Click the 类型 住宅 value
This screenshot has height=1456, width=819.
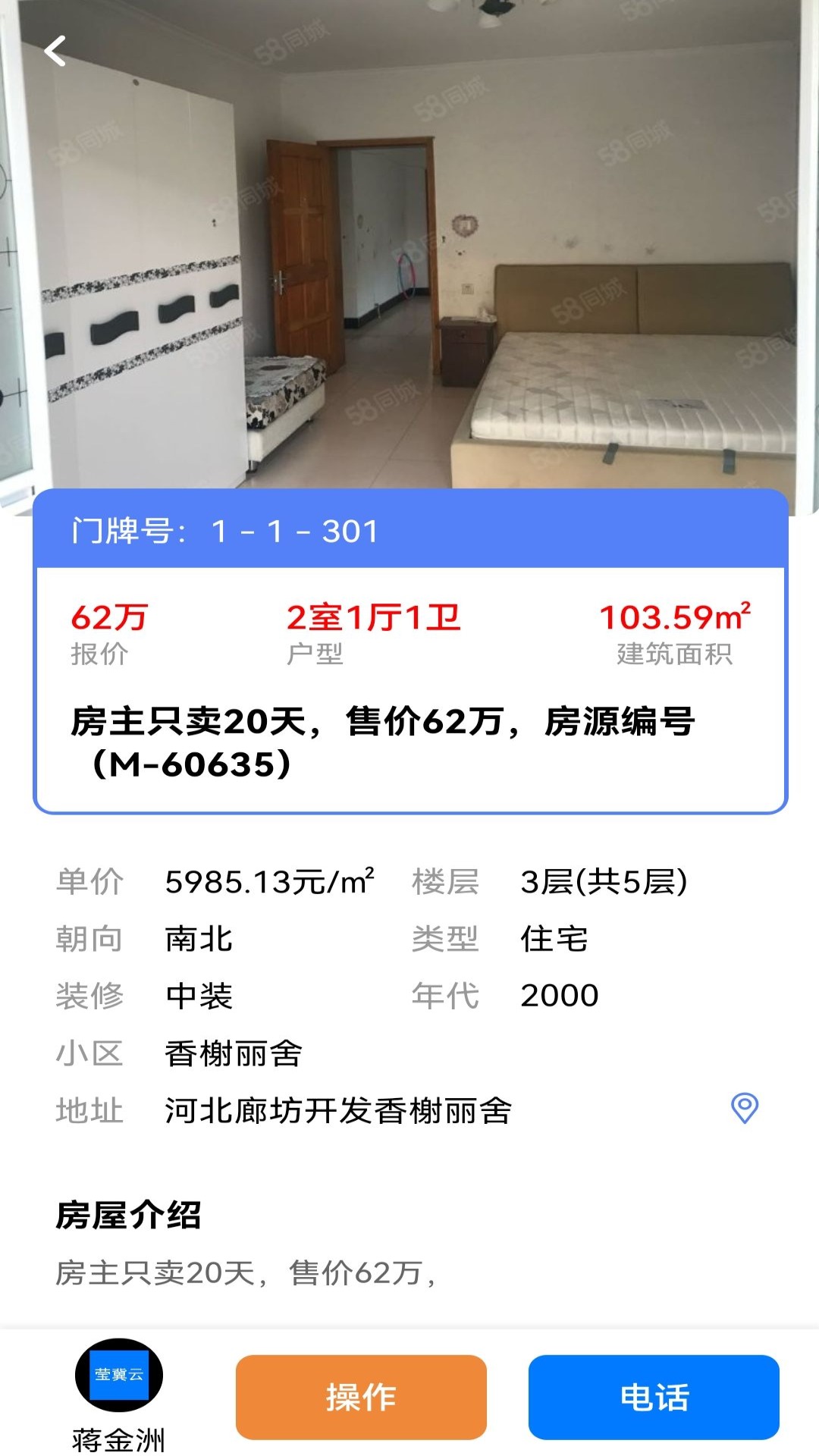pyautogui.click(x=553, y=940)
